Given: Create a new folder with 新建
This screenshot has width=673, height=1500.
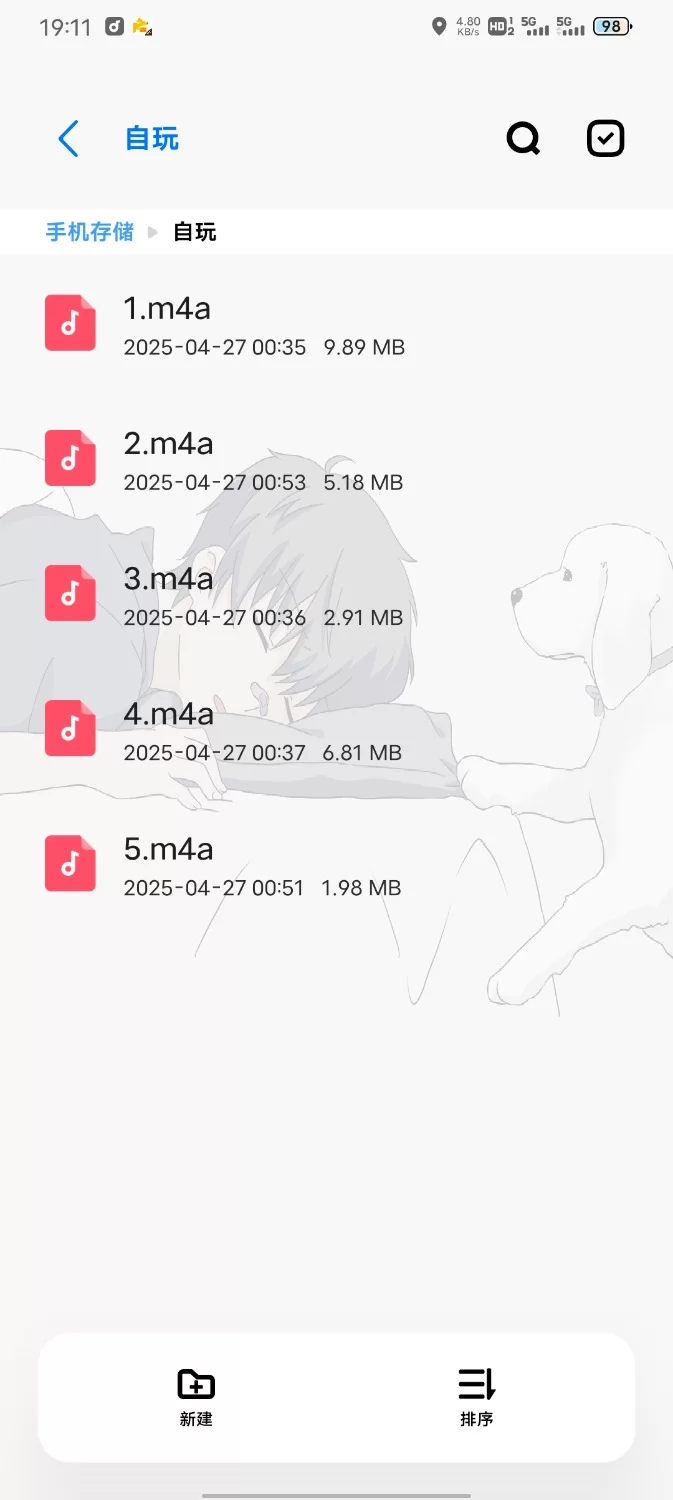Looking at the screenshot, I should (196, 1397).
